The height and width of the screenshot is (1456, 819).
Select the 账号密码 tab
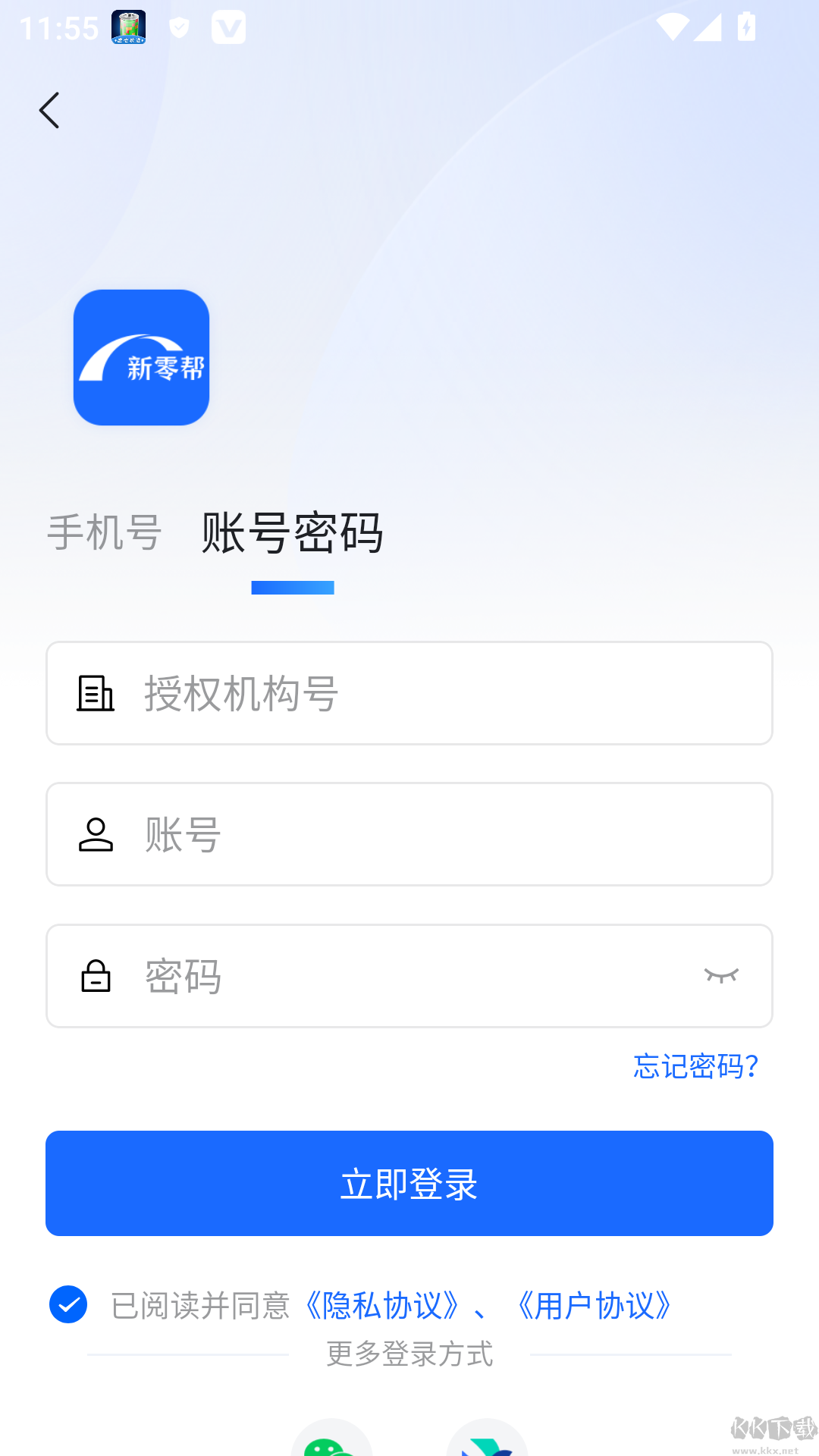pyautogui.click(x=293, y=533)
